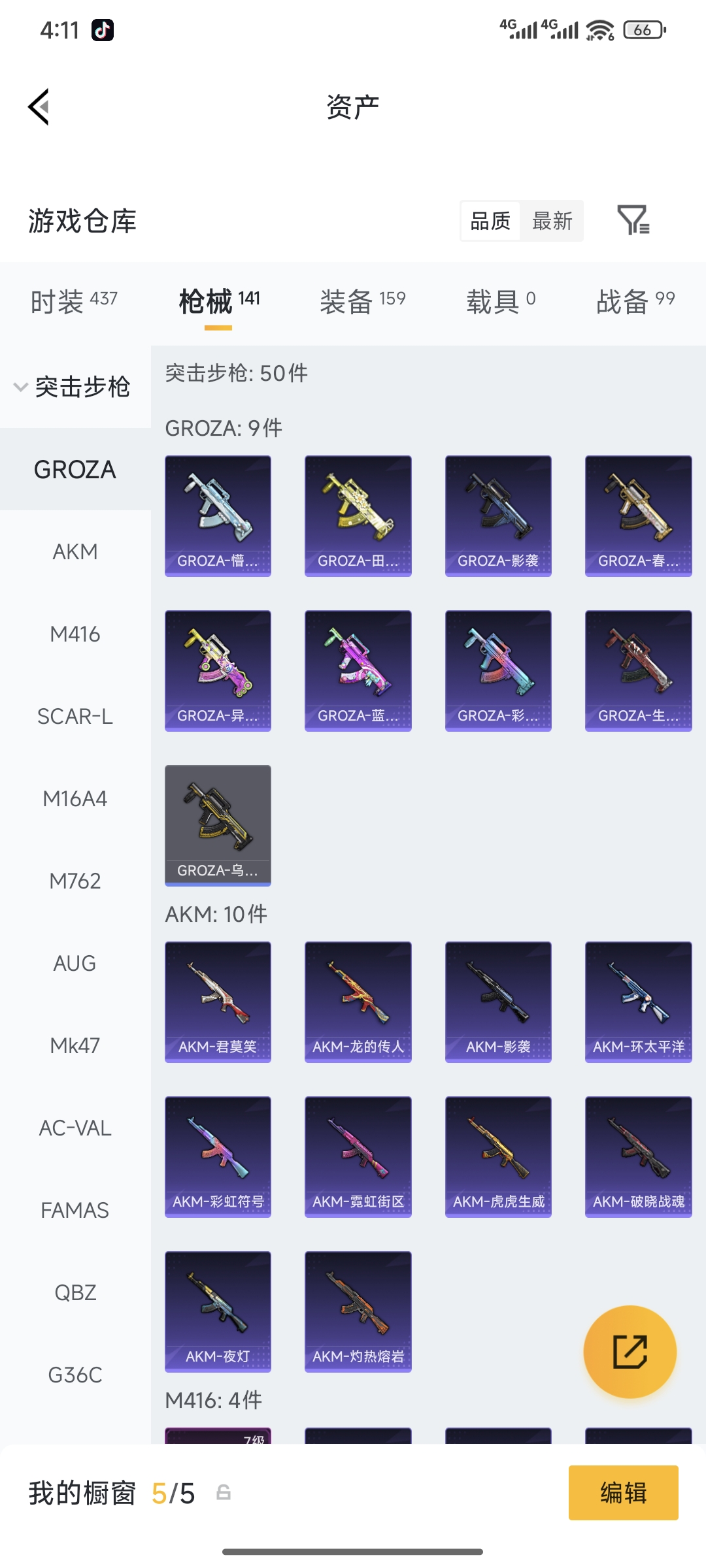
Task: Sort the warehouse by 品质
Action: pyautogui.click(x=490, y=221)
